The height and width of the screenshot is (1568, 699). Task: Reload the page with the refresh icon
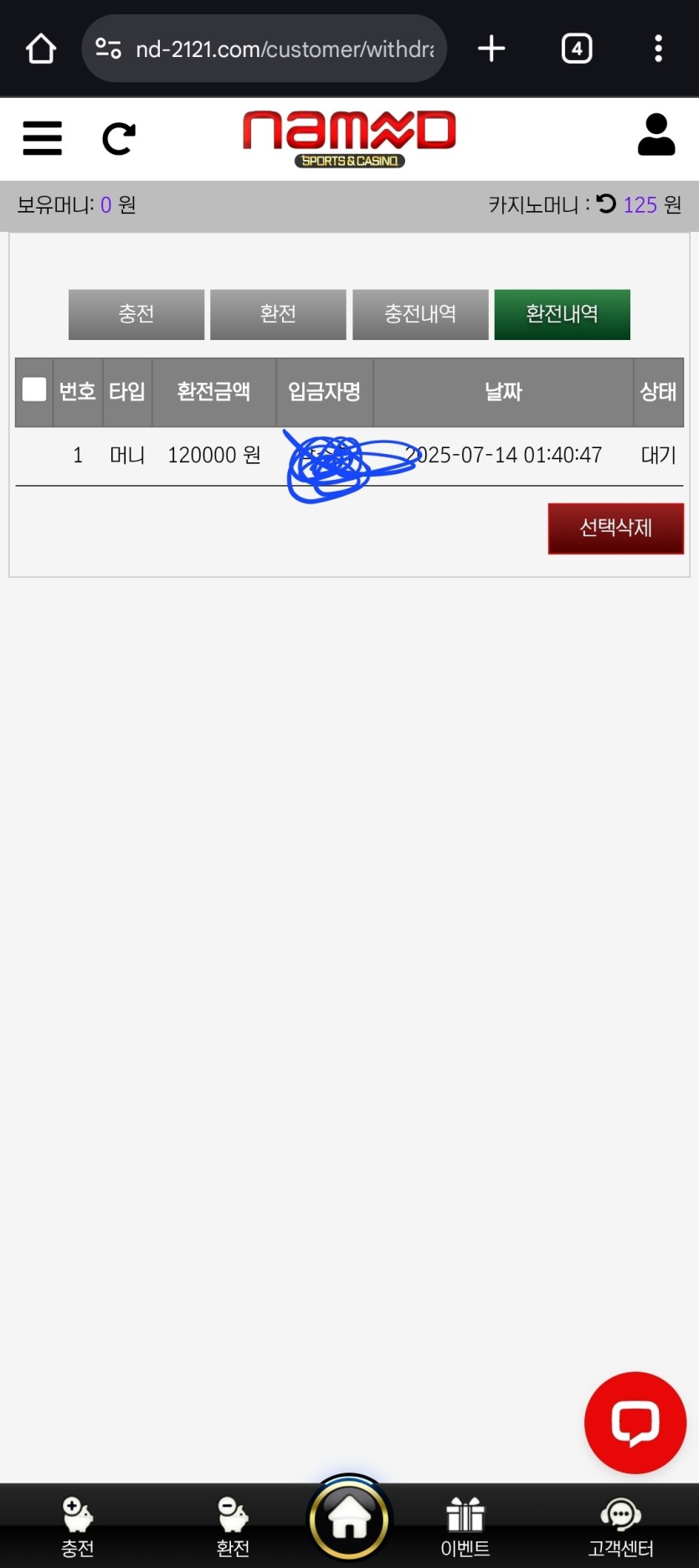click(119, 138)
